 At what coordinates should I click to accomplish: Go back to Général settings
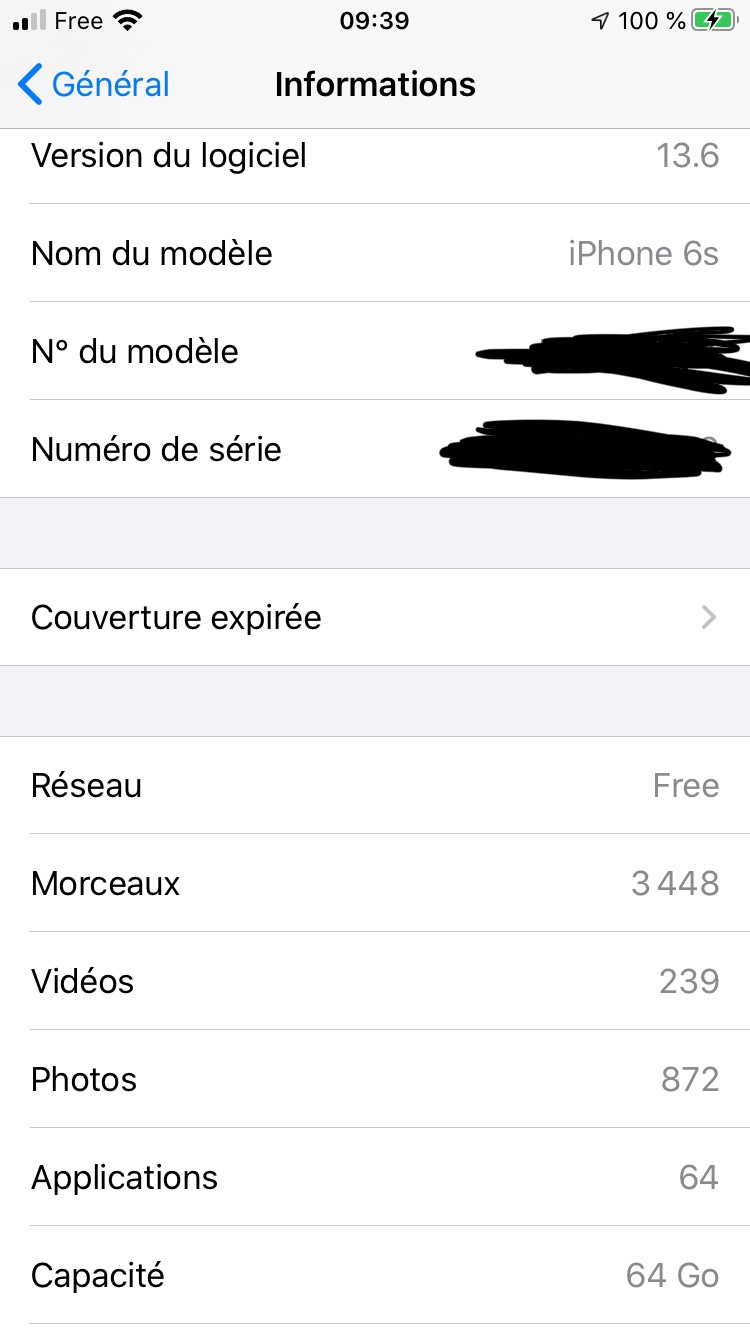tap(94, 85)
